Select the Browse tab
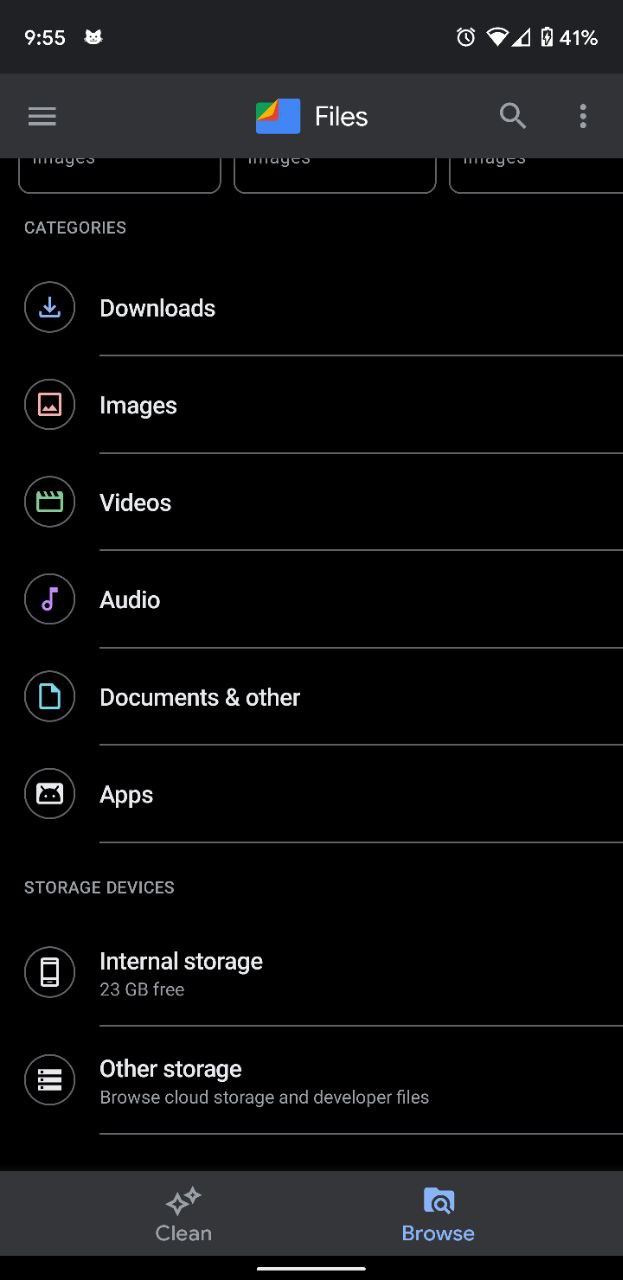623x1280 pixels. [x=438, y=1214]
